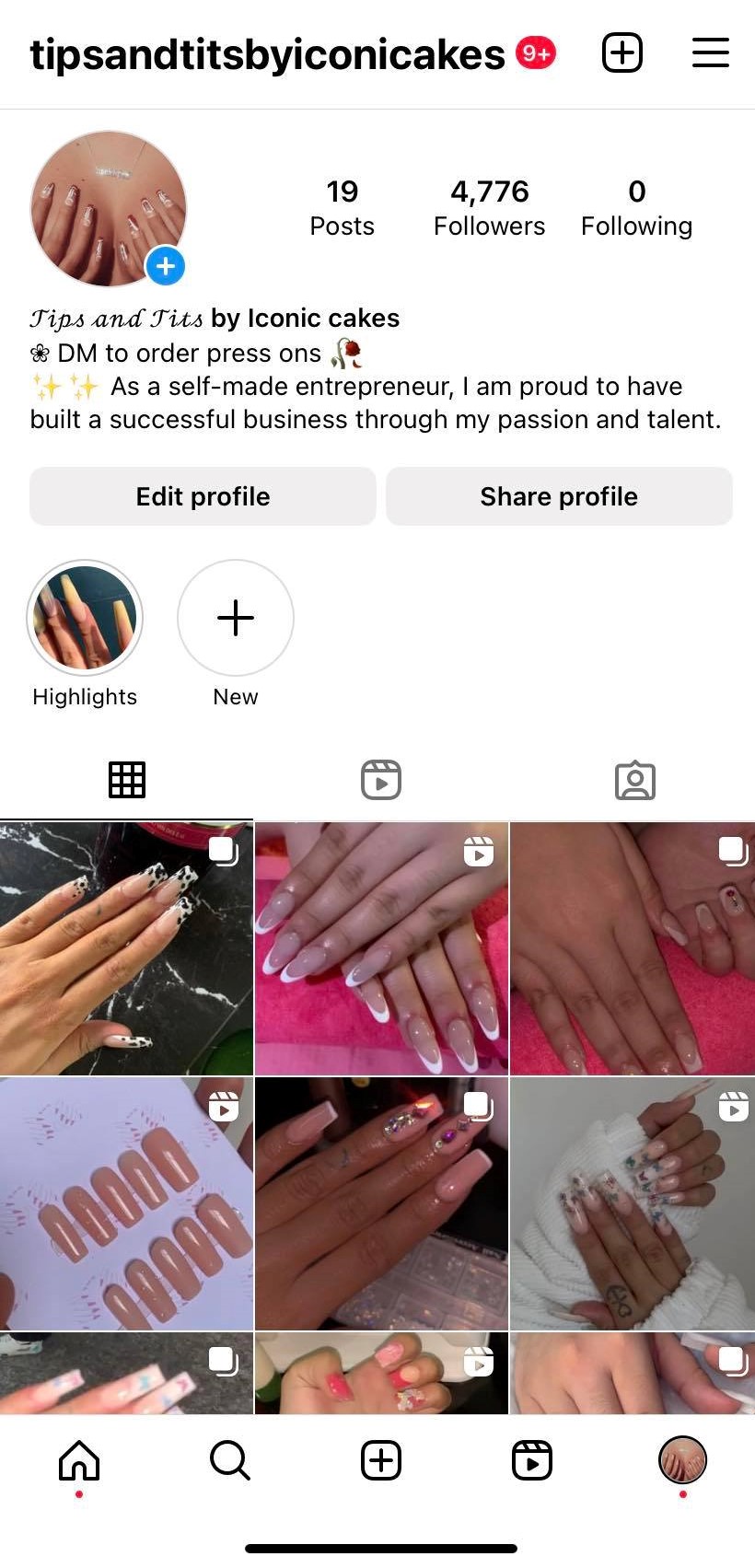Tap Edit profile button
Image resolution: width=755 pixels, height=1568 pixels.
click(x=203, y=496)
